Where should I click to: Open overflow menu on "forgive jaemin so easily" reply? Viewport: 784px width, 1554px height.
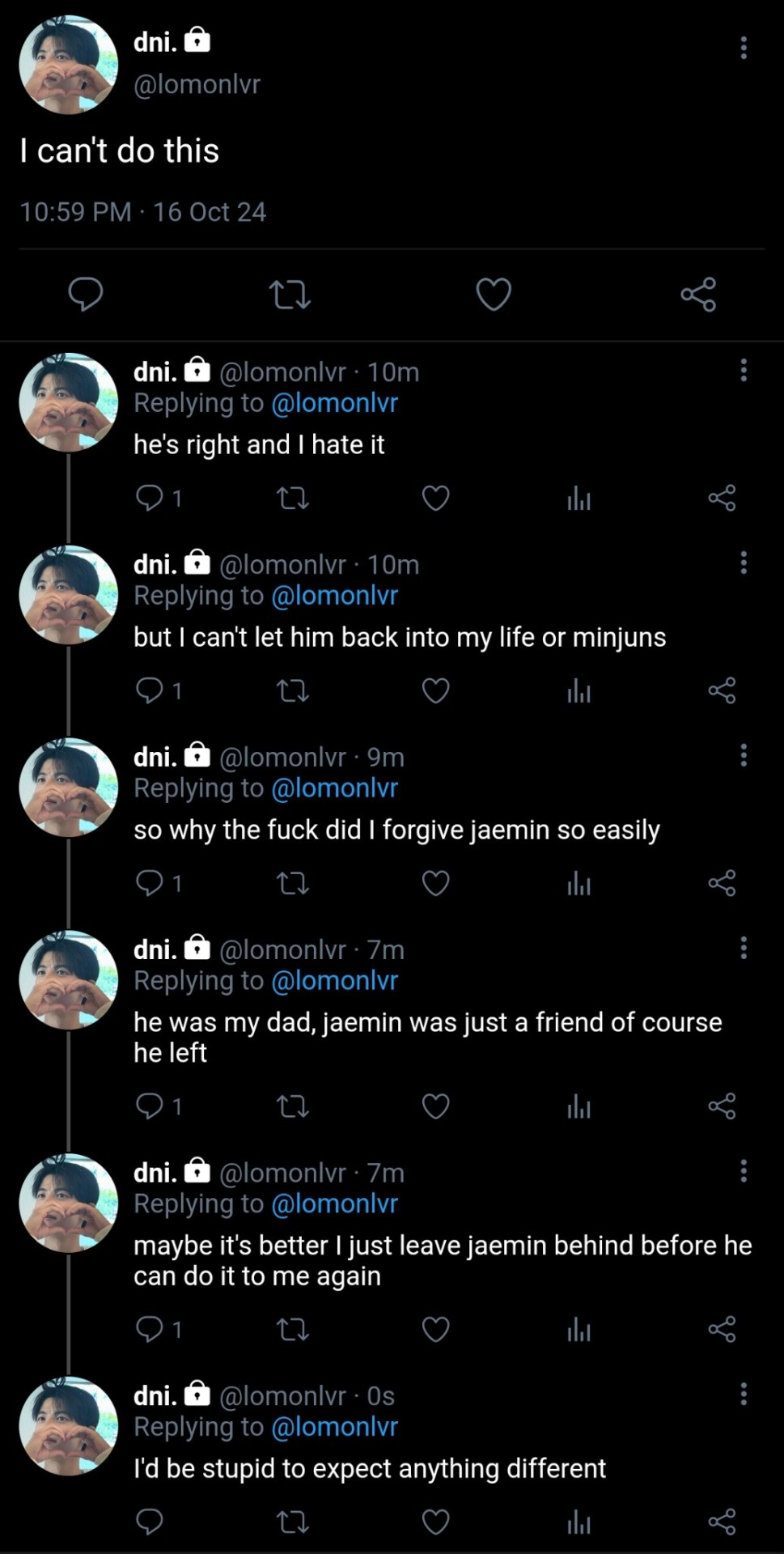coord(743,755)
